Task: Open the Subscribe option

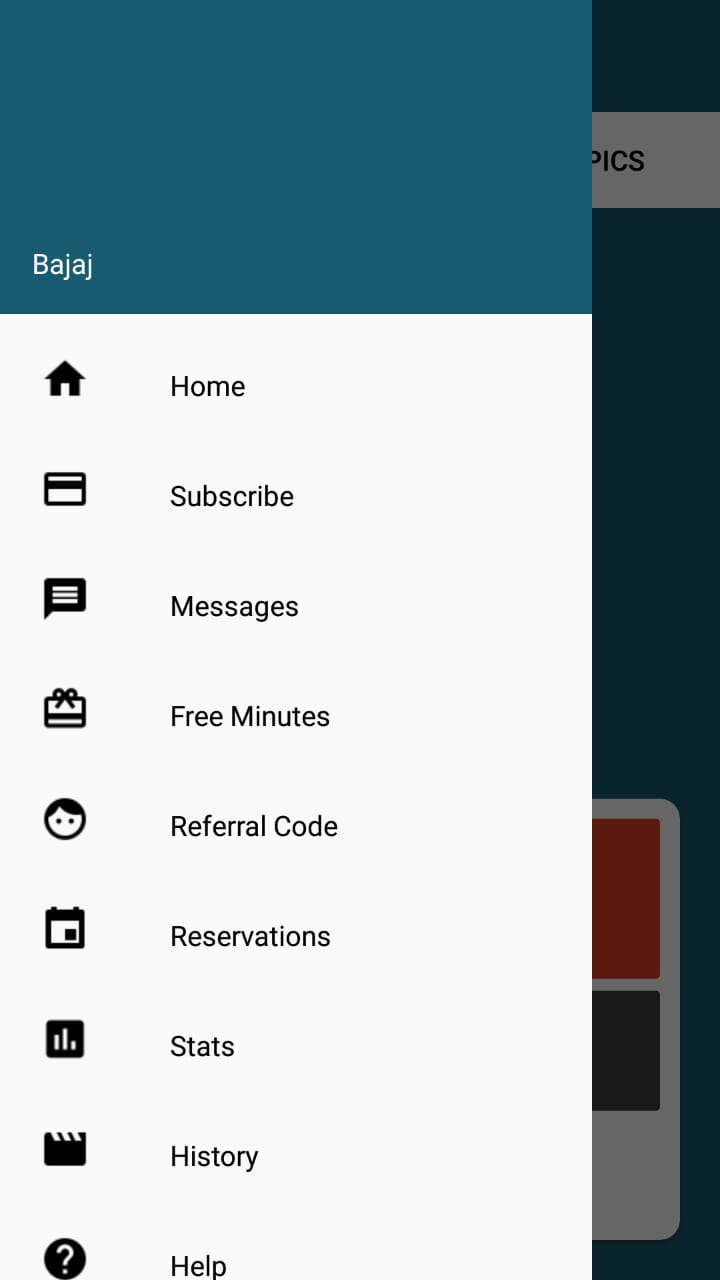Action: [x=296, y=496]
